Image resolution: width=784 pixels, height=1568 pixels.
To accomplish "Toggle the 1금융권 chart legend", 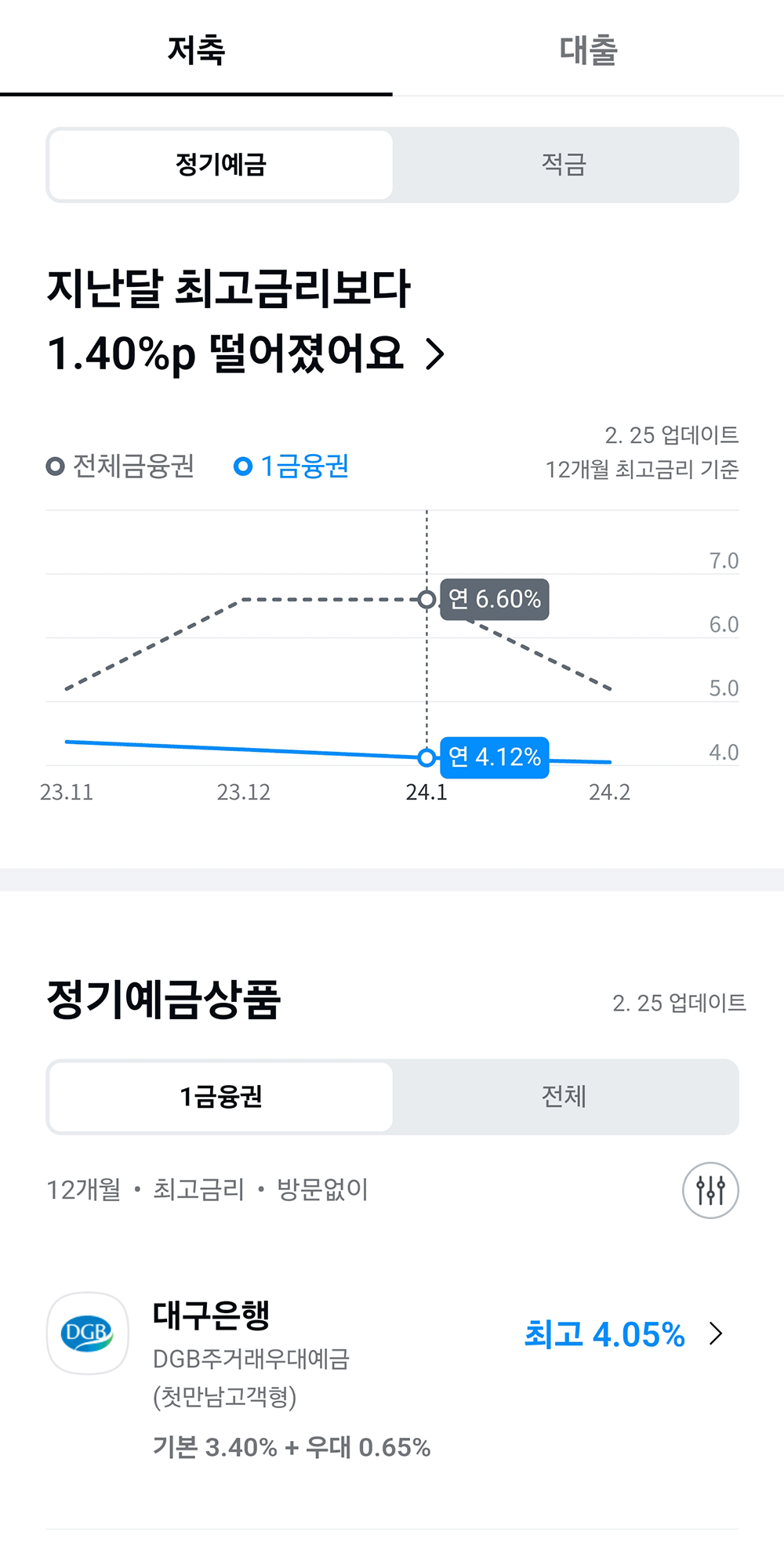I will coord(292,466).
